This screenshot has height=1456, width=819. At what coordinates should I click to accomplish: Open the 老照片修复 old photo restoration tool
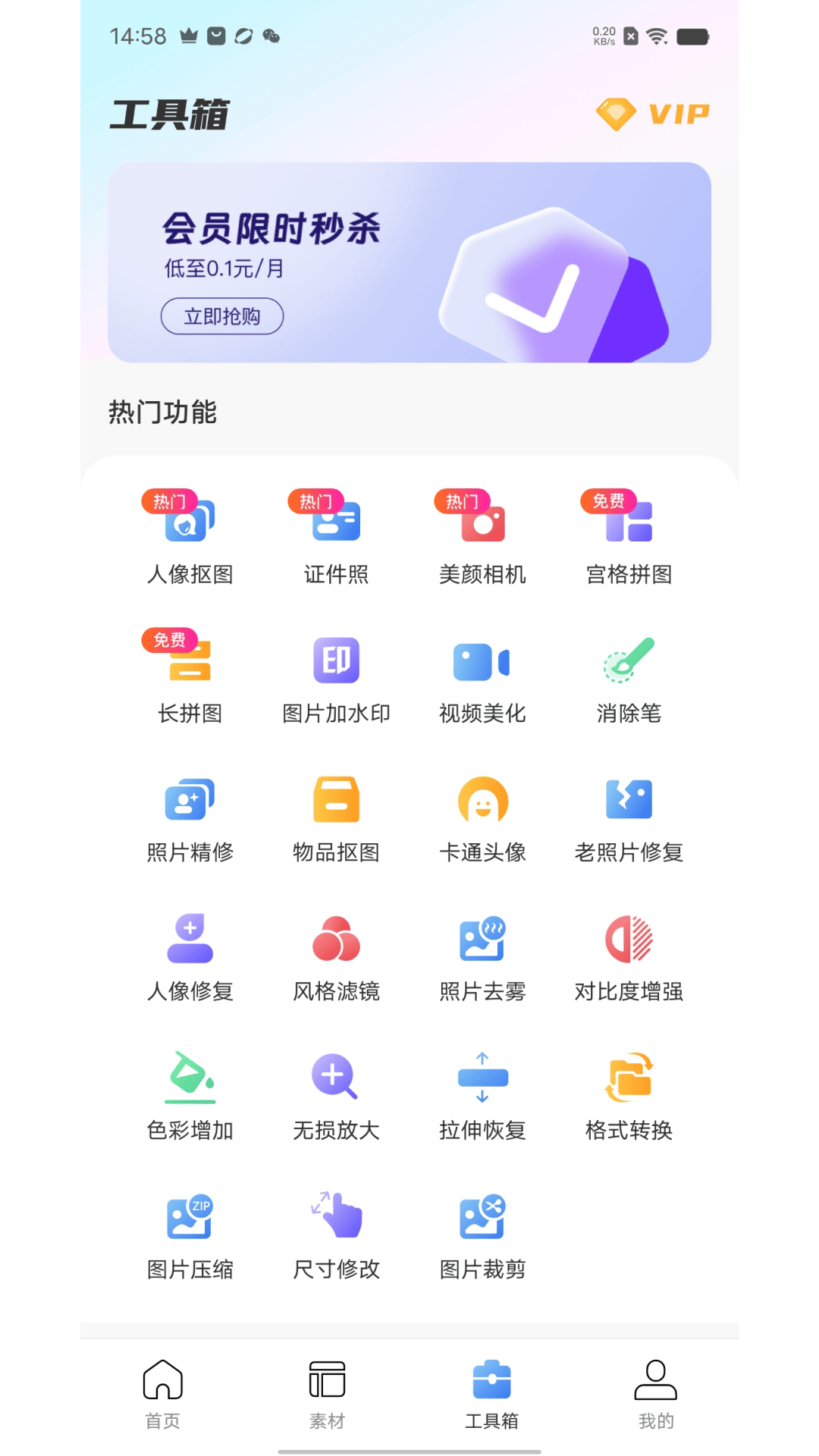[627, 817]
